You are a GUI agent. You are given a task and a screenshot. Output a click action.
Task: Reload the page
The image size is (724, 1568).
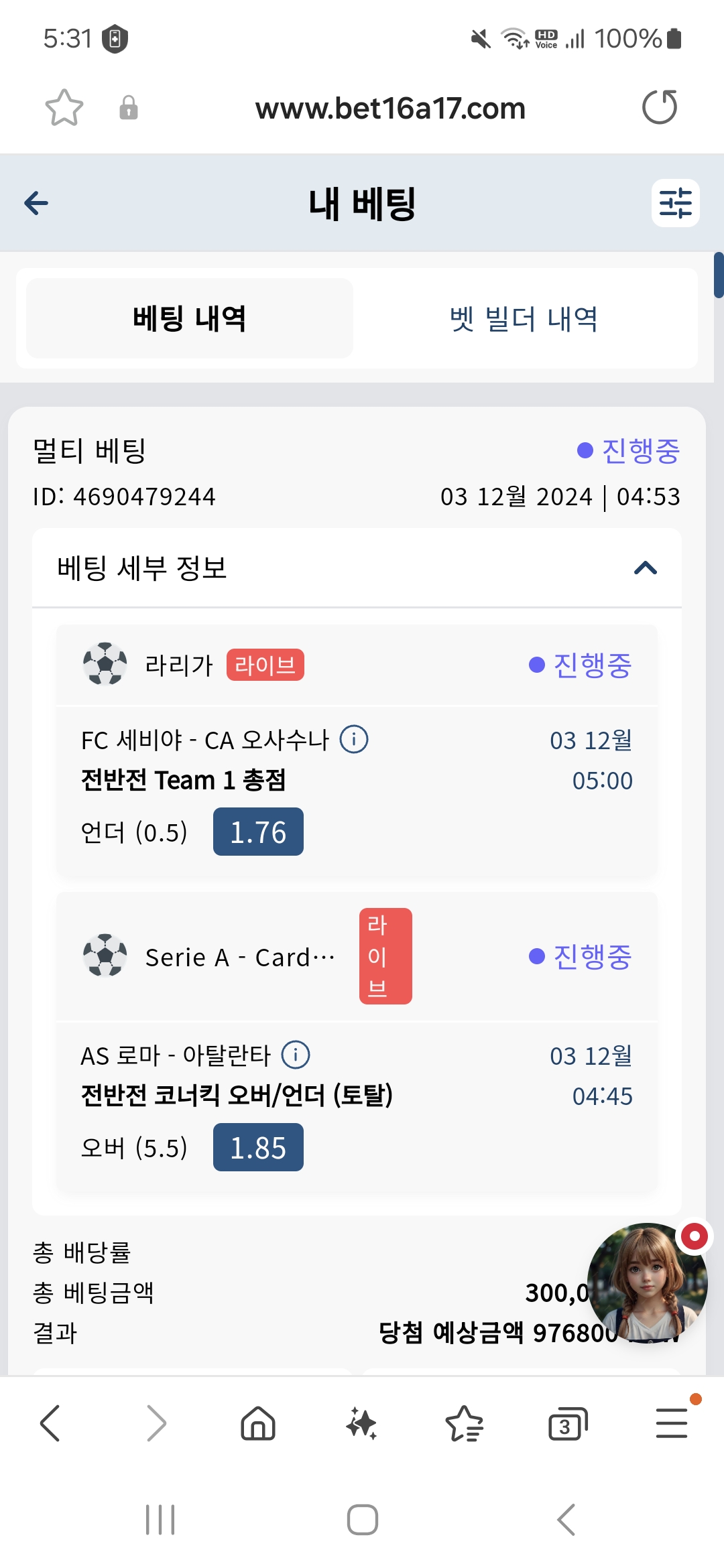click(x=660, y=107)
